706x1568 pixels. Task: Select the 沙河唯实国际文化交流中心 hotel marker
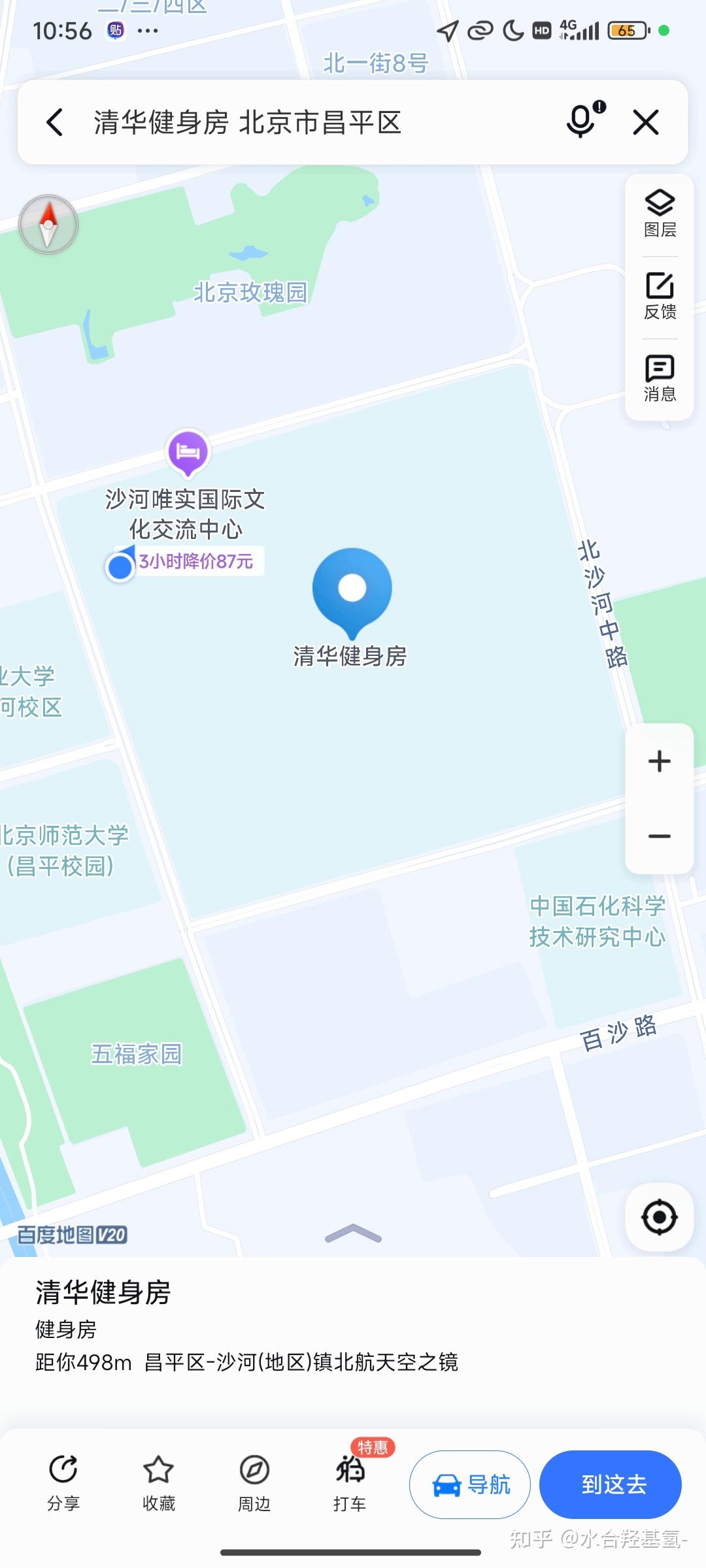[x=188, y=451]
